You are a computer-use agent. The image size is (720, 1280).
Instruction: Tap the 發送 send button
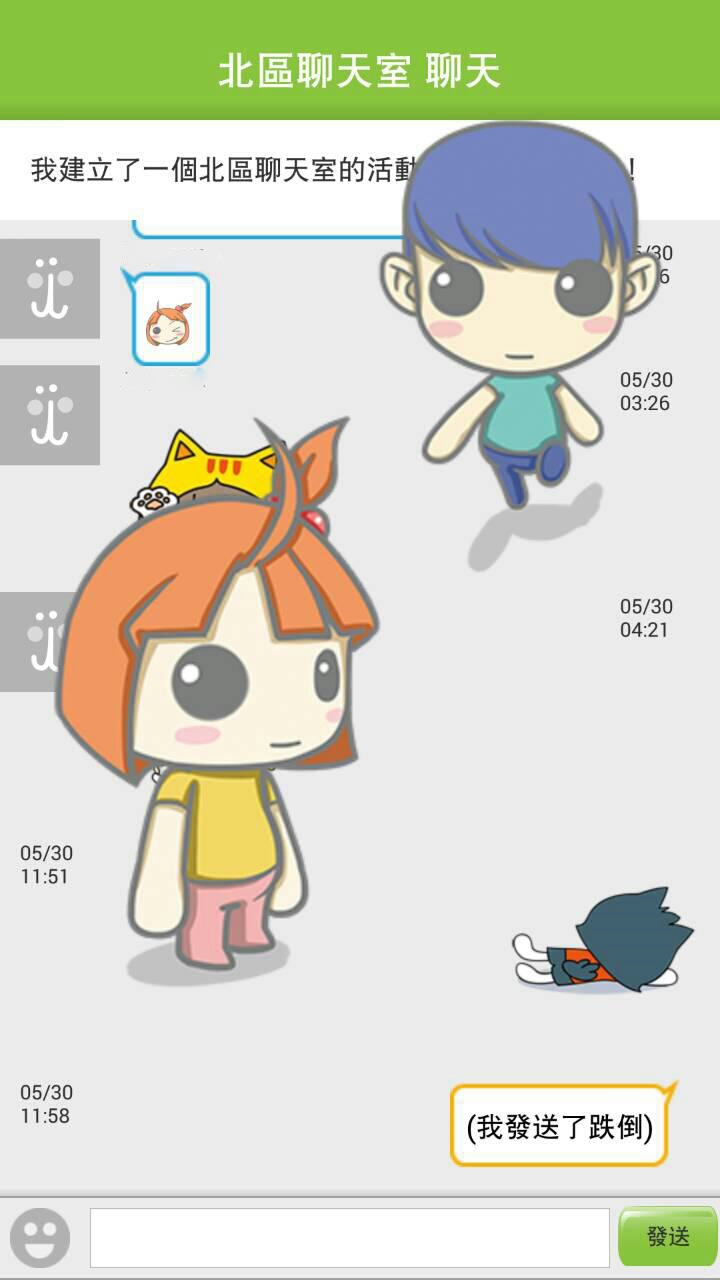668,1237
